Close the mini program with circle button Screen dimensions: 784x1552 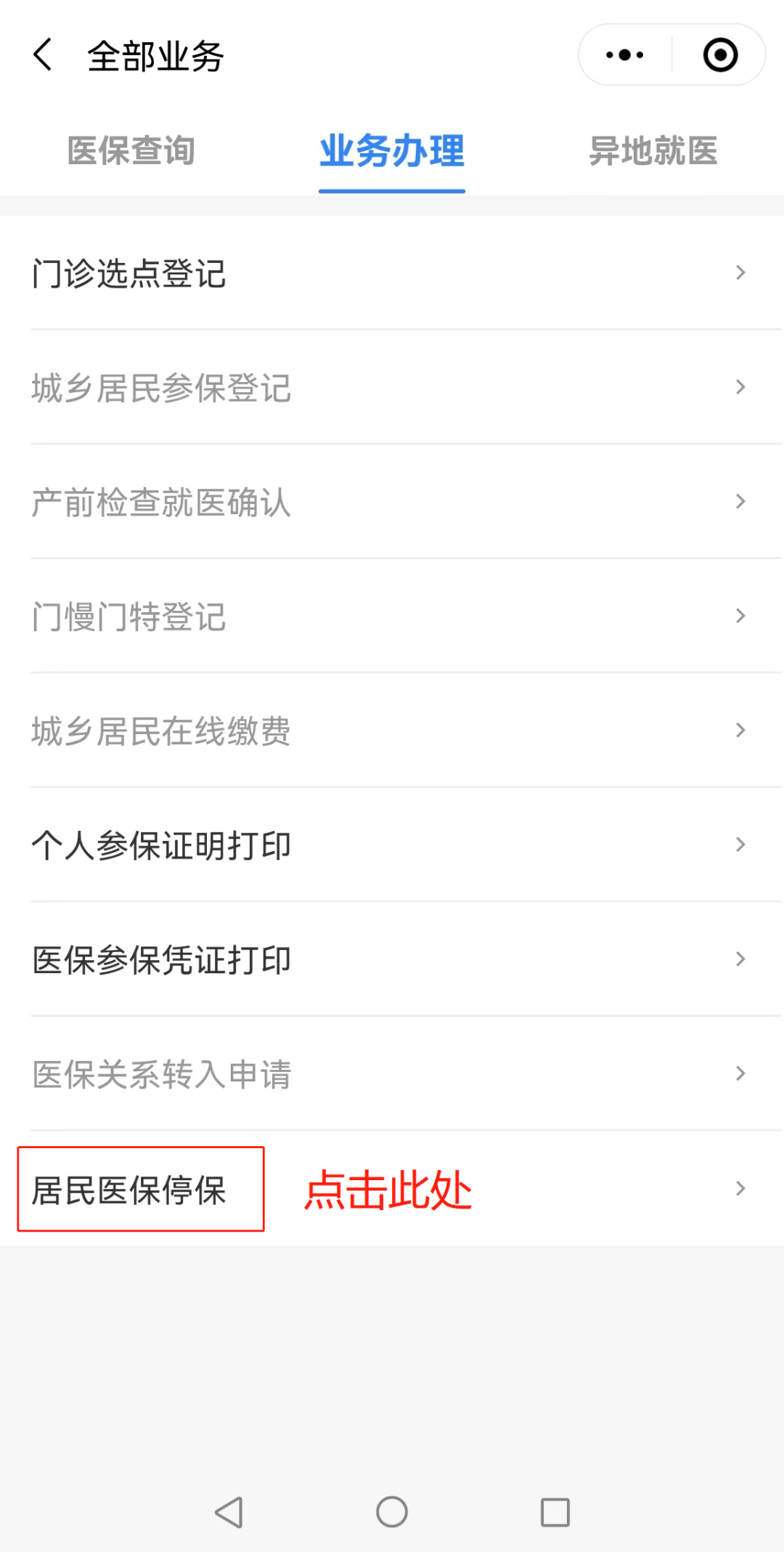[720, 55]
